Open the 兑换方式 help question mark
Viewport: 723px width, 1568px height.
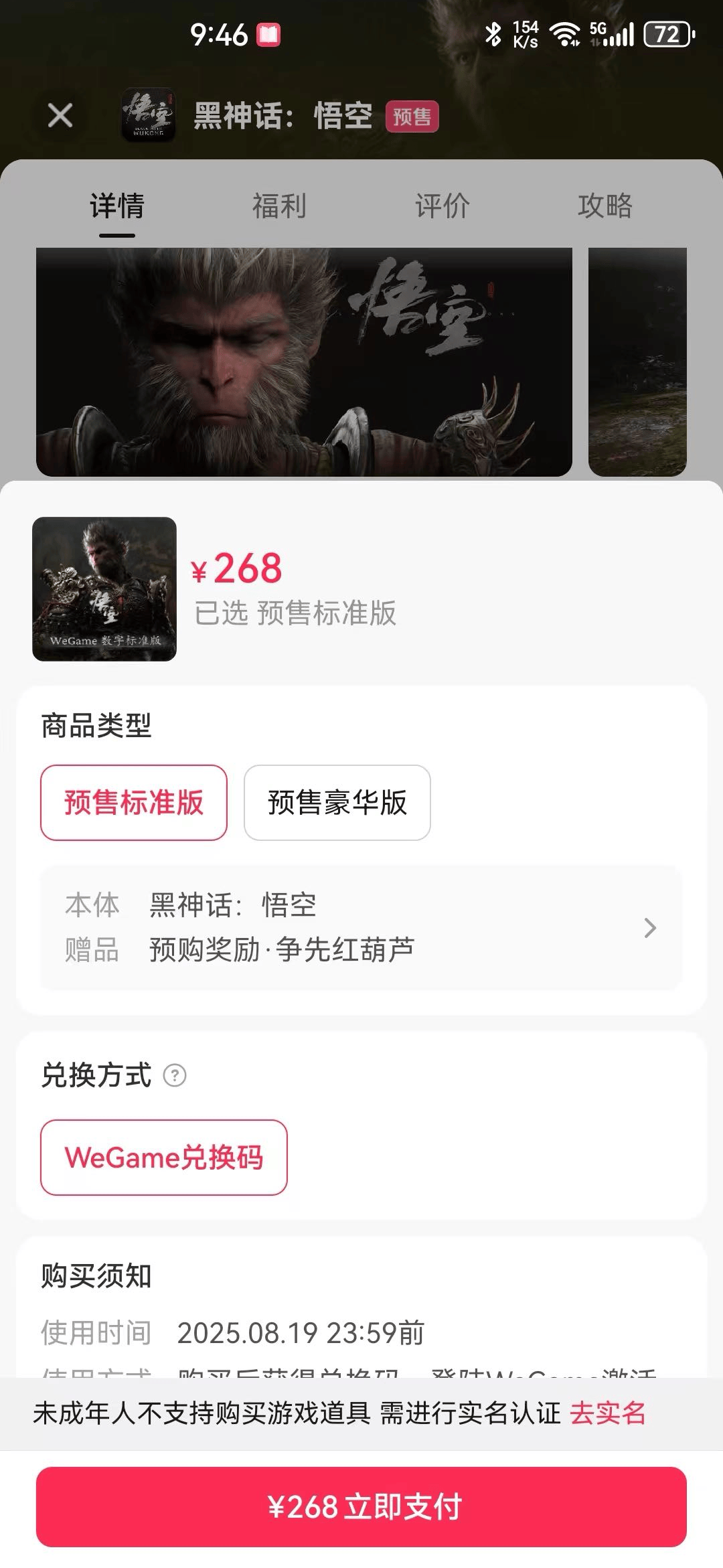[x=175, y=1075]
